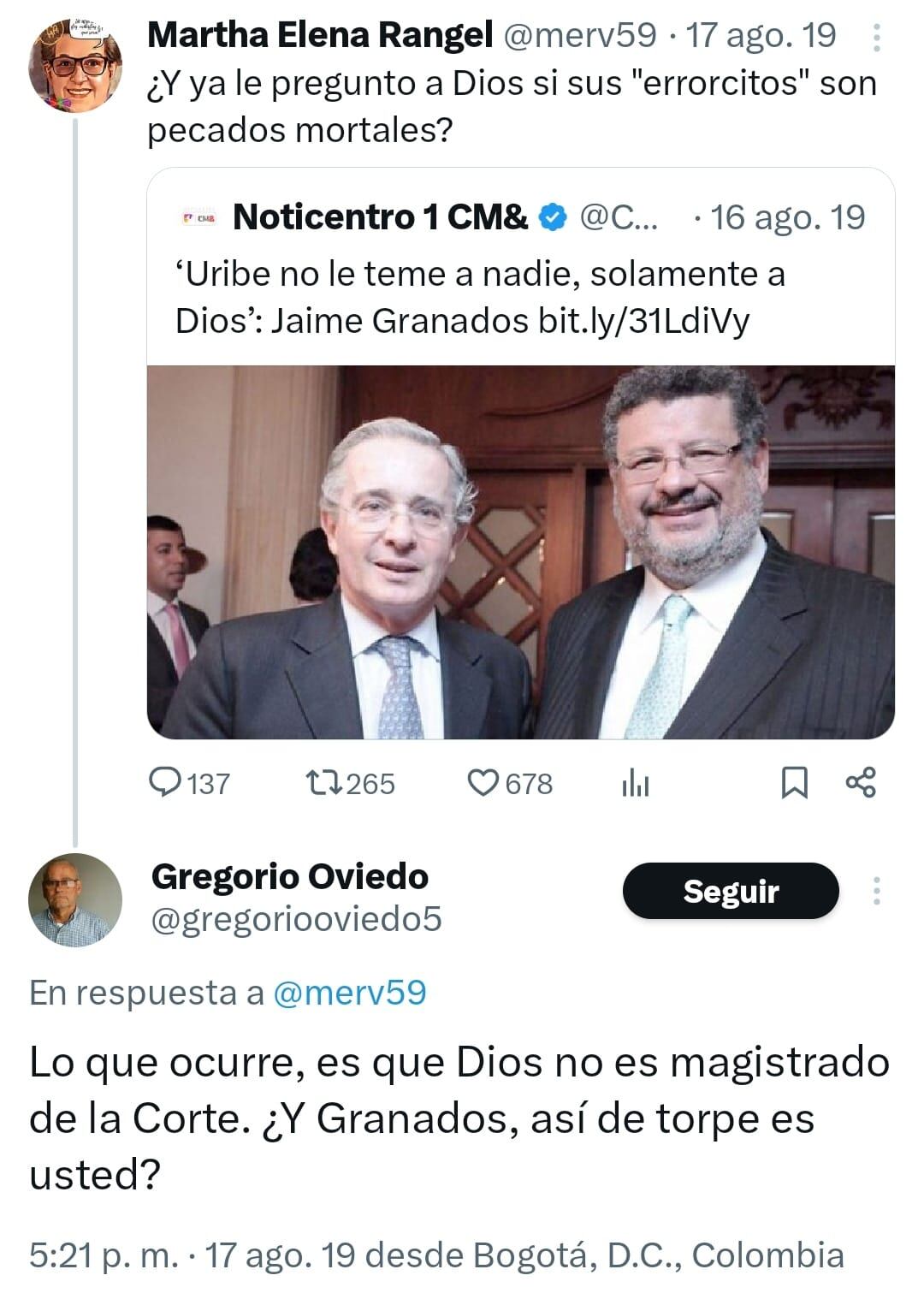Open Gregorio Oviedo's profile name
The width and height of the screenshot is (924, 1299).
click(291, 877)
